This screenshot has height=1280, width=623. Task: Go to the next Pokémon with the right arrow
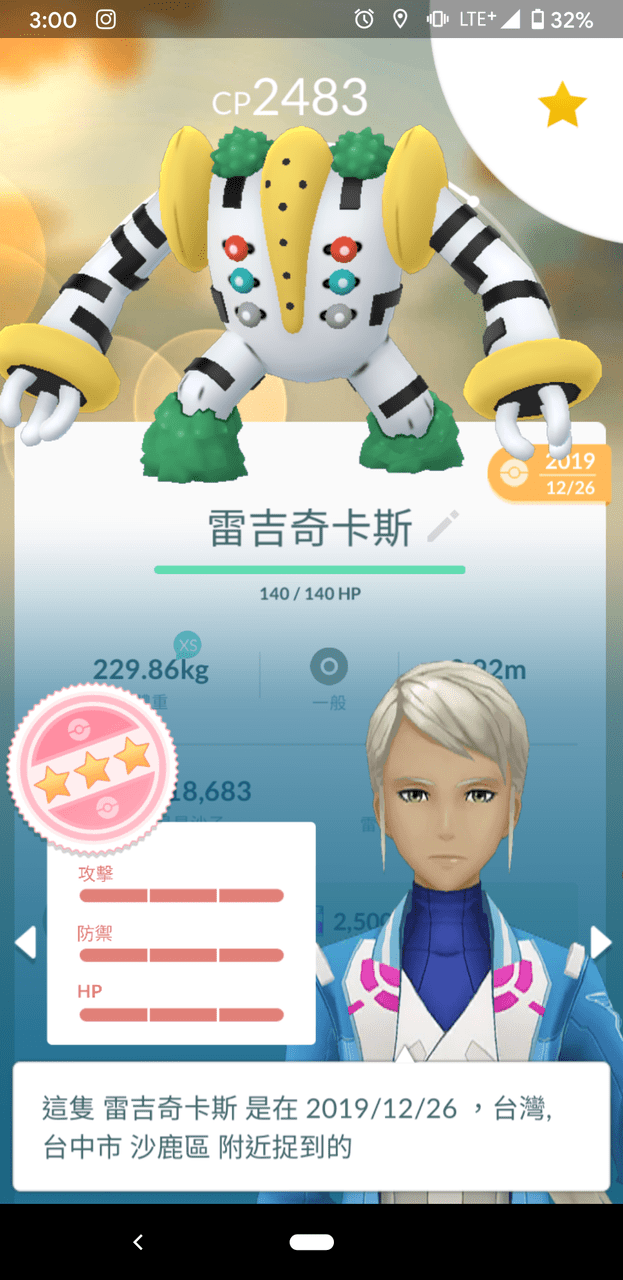tap(600, 942)
